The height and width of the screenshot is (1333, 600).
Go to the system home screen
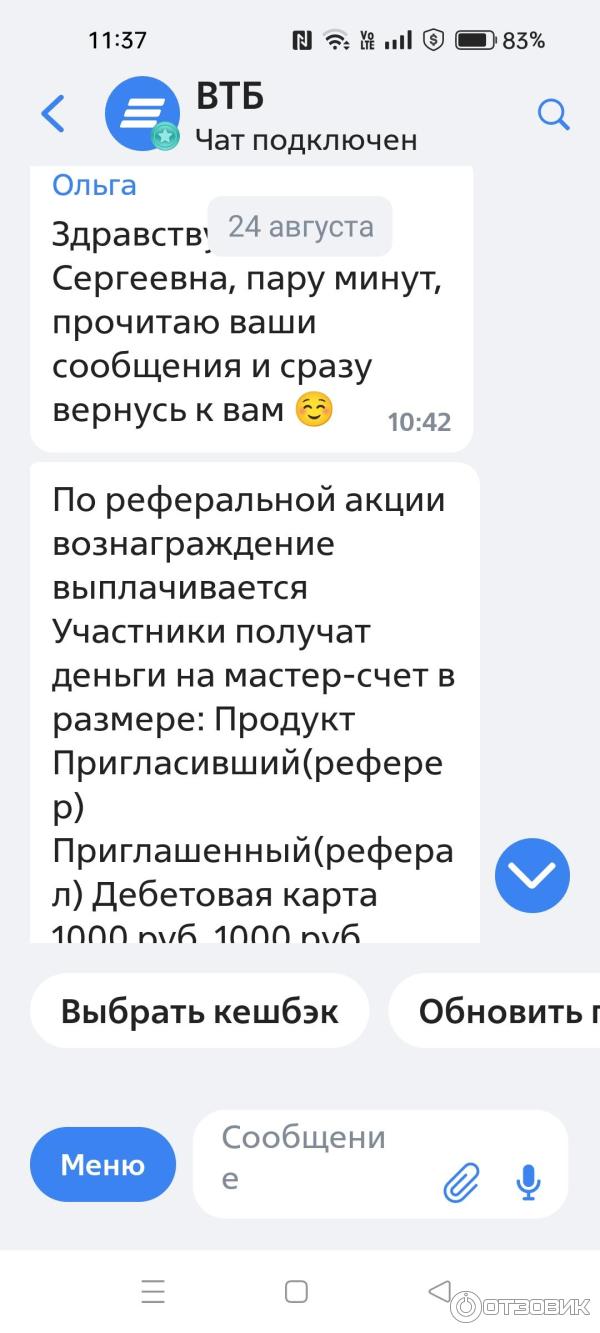296,1292
